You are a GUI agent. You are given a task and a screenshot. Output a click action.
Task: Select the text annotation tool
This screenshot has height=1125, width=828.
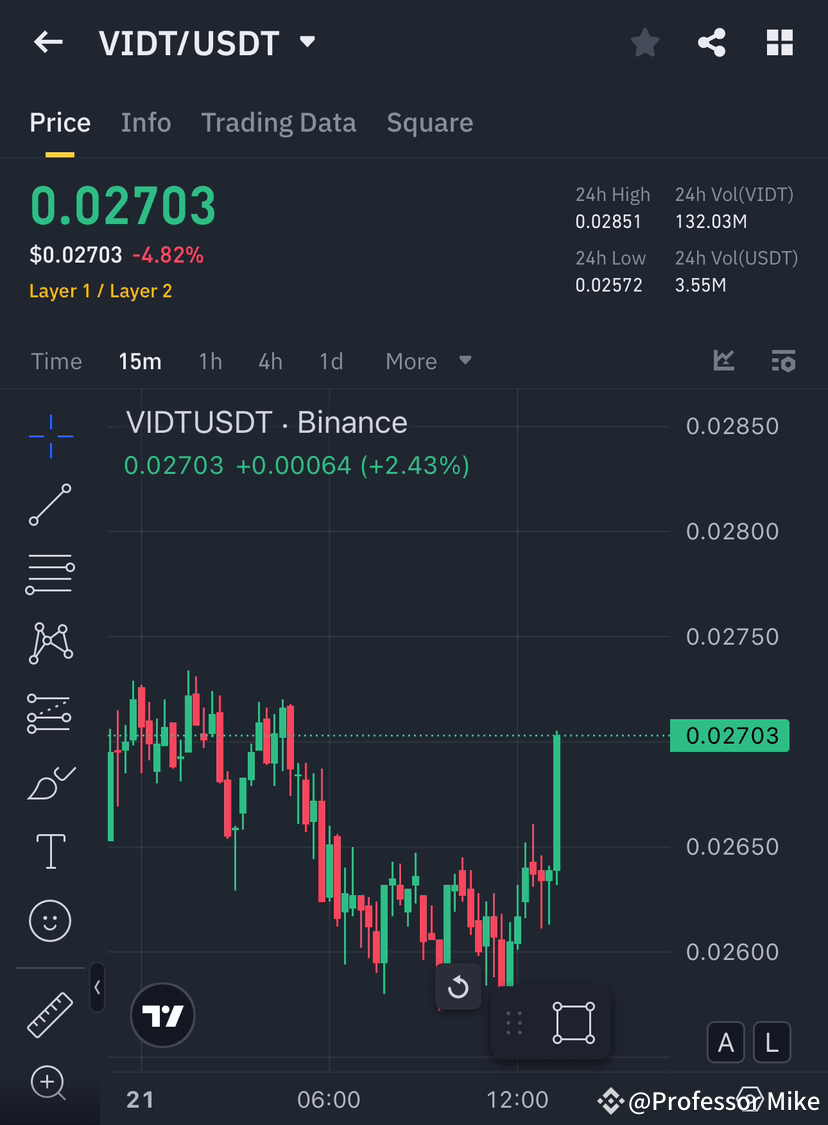pyautogui.click(x=50, y=851)
